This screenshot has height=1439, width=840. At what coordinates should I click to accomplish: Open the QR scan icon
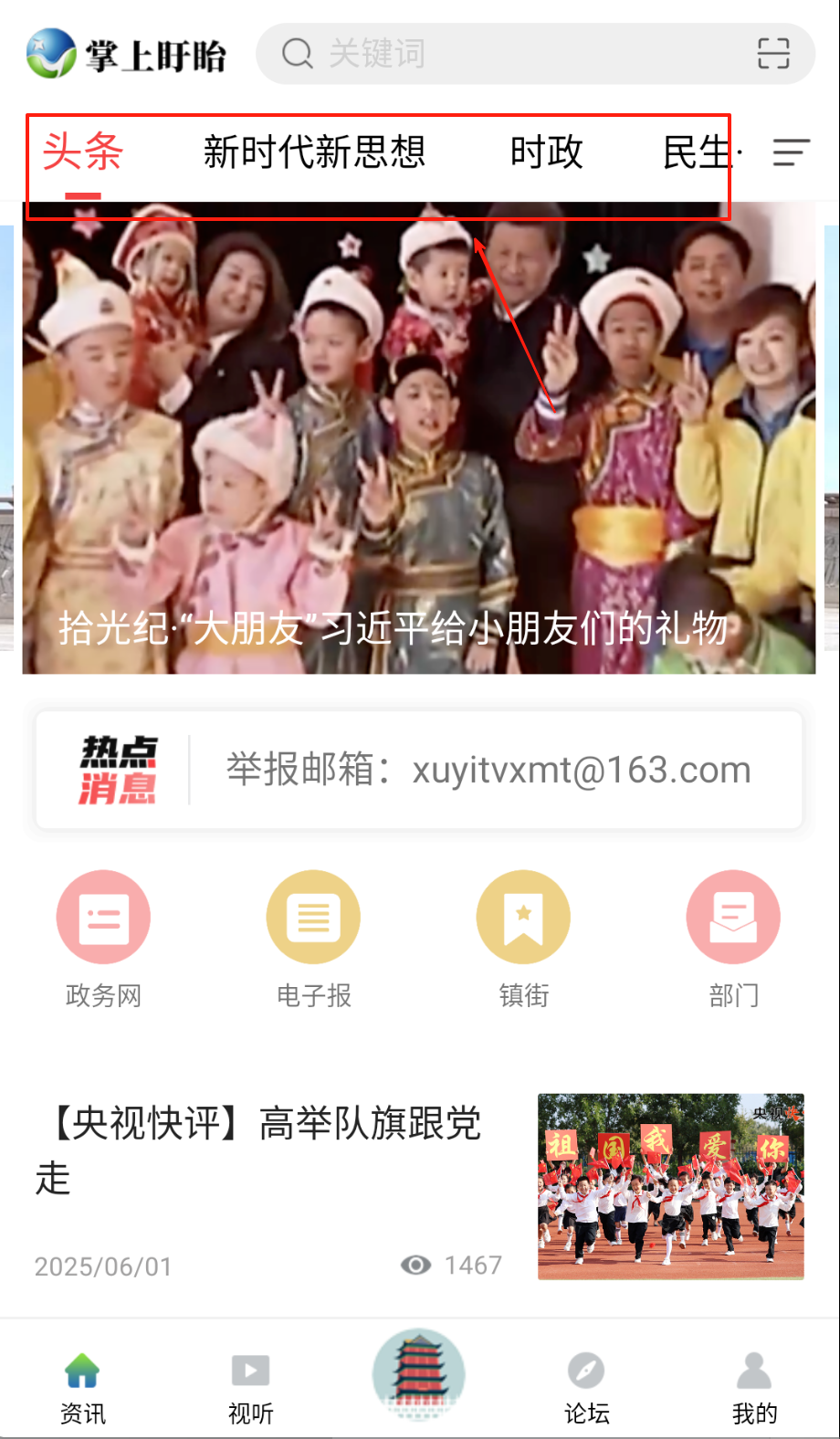point(772,54)
